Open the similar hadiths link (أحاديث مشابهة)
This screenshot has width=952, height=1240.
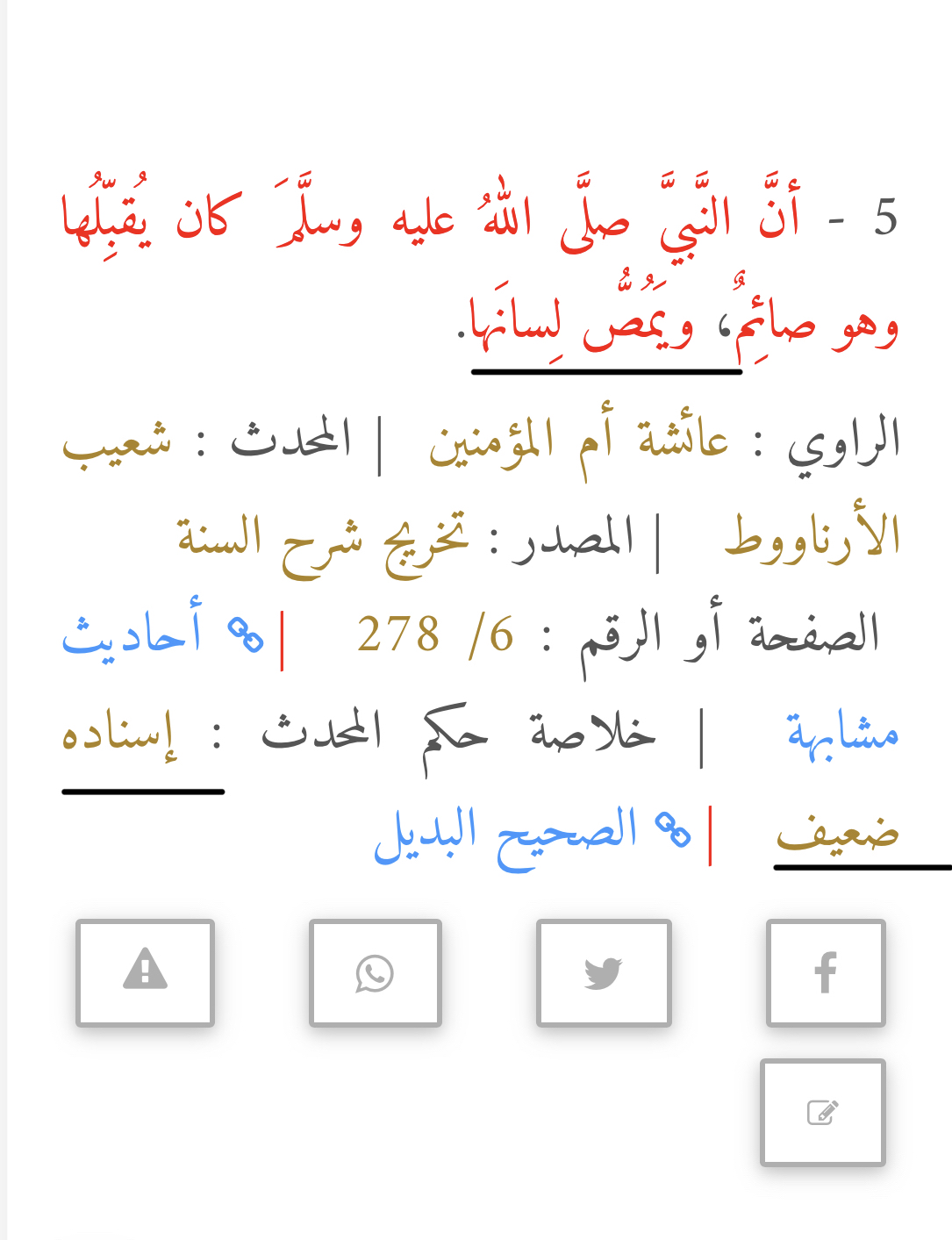pyautogui.click(x=132, y=634)
